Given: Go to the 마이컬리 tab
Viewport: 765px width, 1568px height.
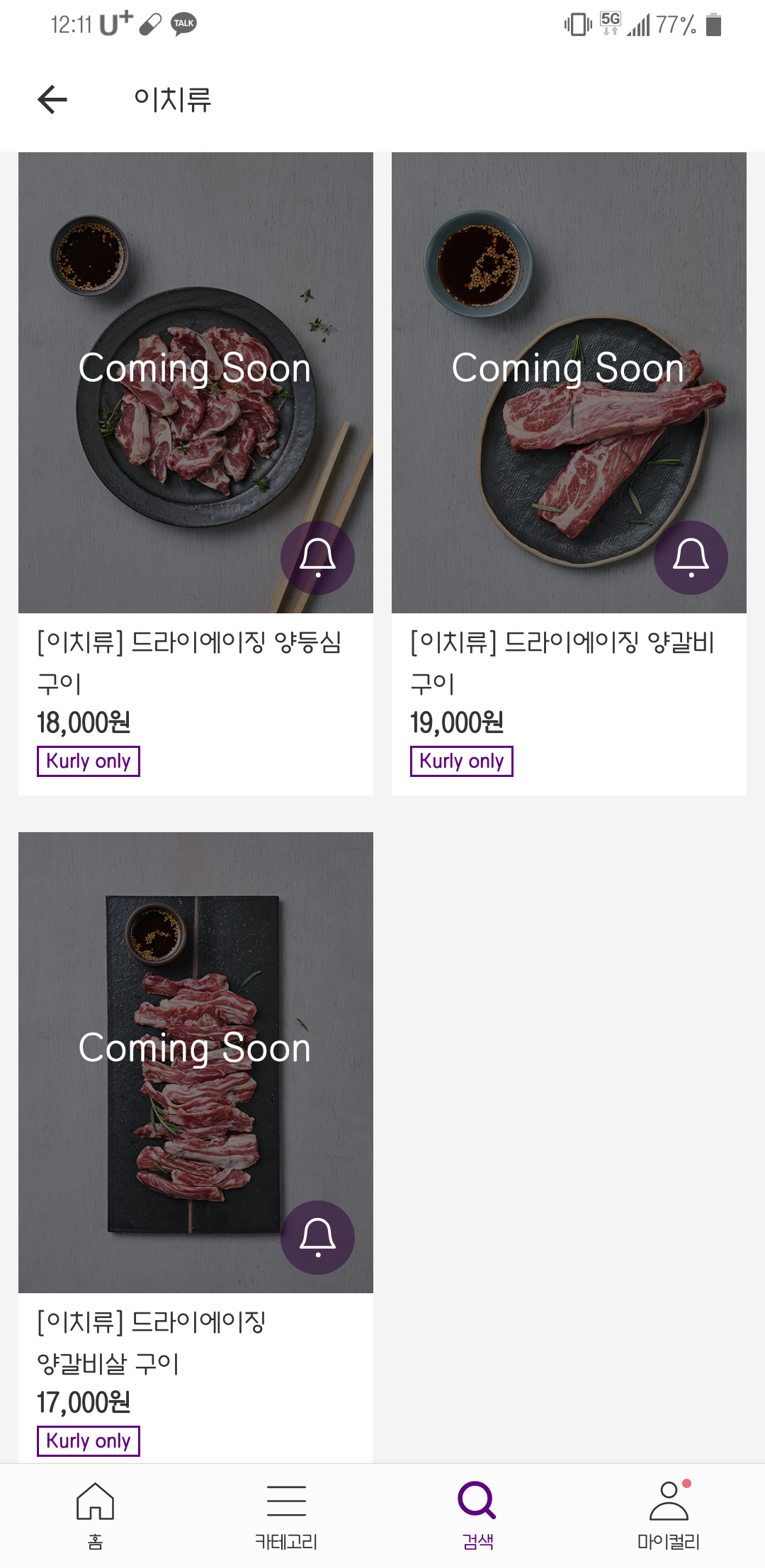Looking at the screenshot, I should 669,1515.
